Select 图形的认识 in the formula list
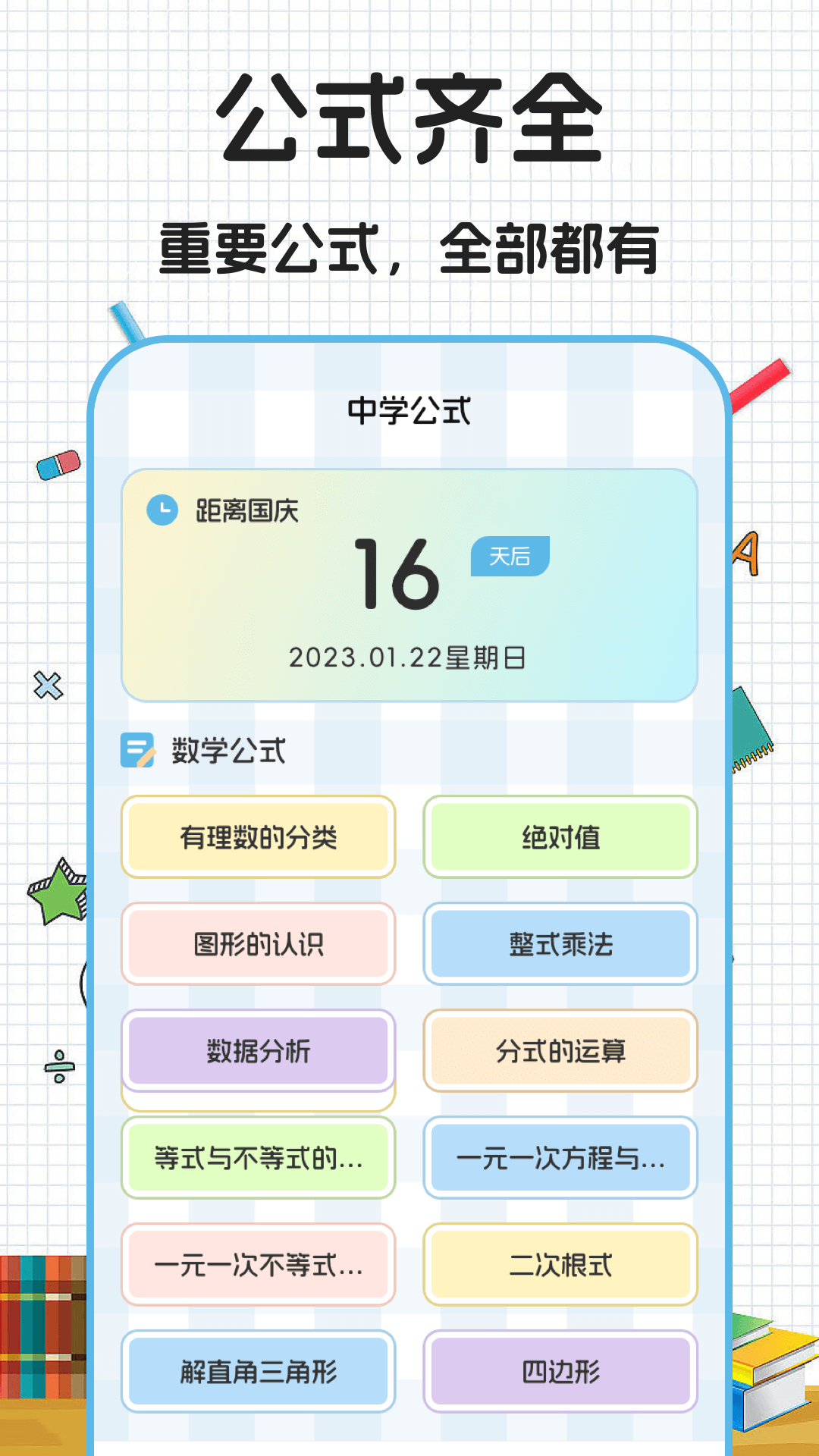Image resolution: width=819 pixels, height=1456 pixels. (259, 945)
